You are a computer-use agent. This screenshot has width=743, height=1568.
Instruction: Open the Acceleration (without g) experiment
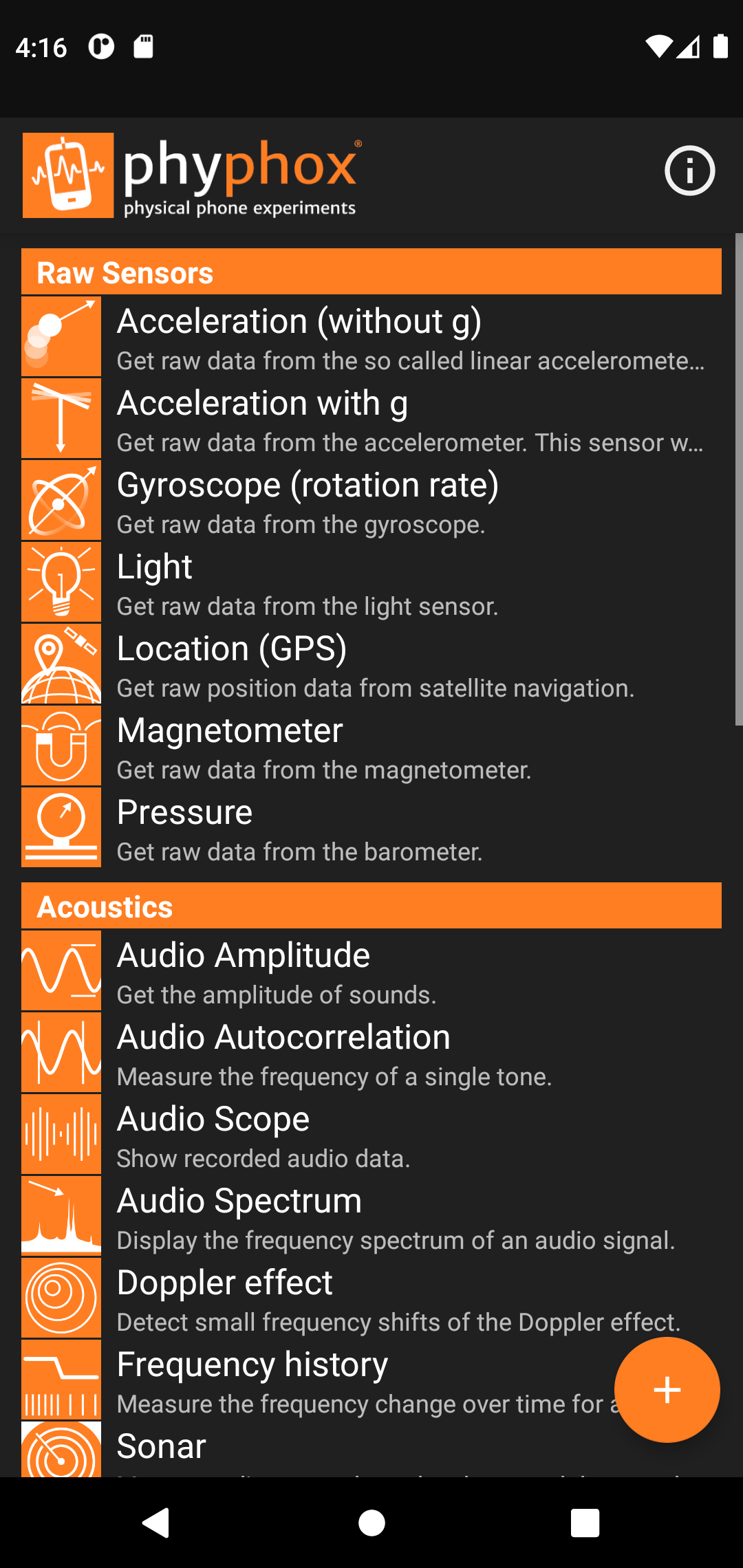[x=371, y=337]
